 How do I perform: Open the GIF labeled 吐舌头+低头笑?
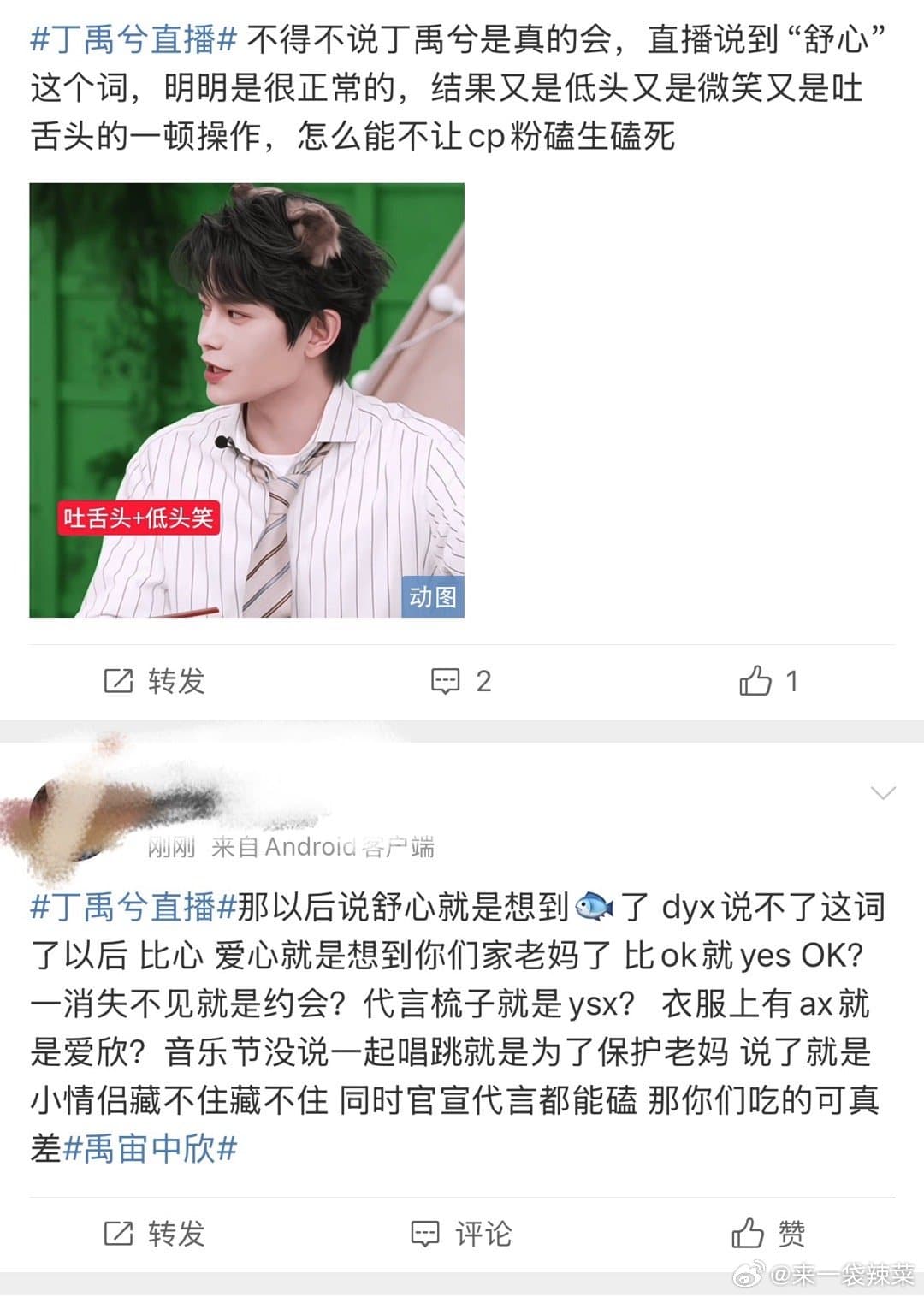tap(246, 400)
